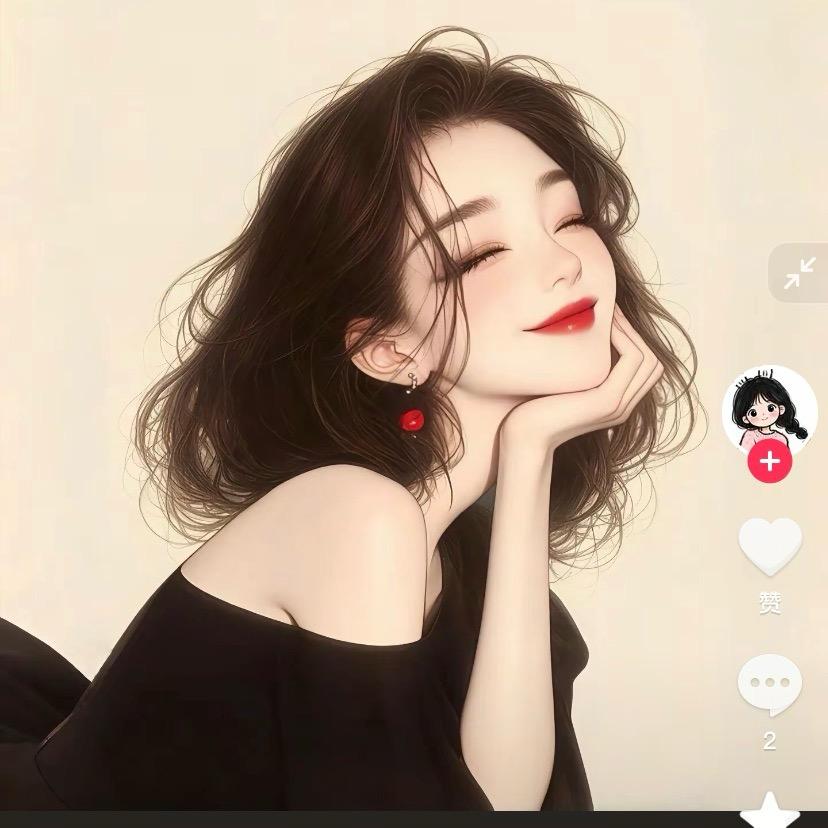Open the creator's profile avatar

tap(769, 408)
